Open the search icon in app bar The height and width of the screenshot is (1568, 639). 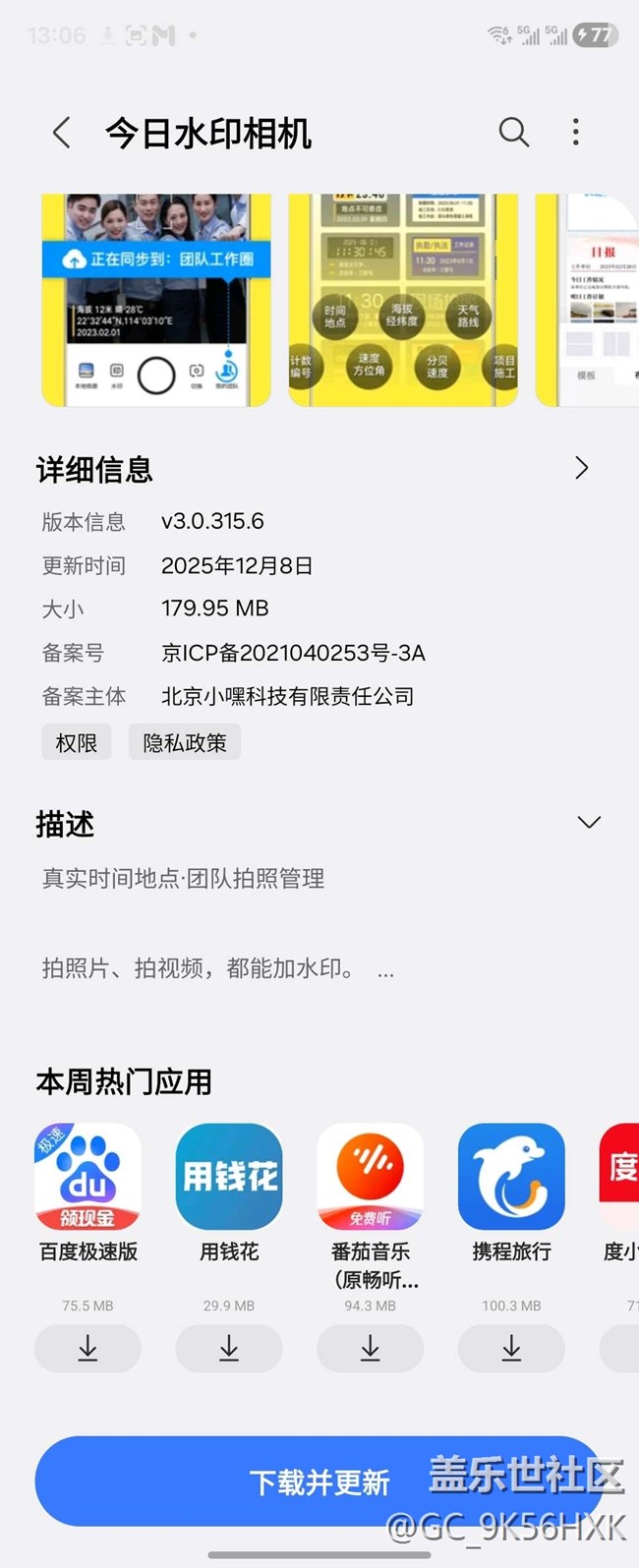pyautogui.click(x=513, y=132)
